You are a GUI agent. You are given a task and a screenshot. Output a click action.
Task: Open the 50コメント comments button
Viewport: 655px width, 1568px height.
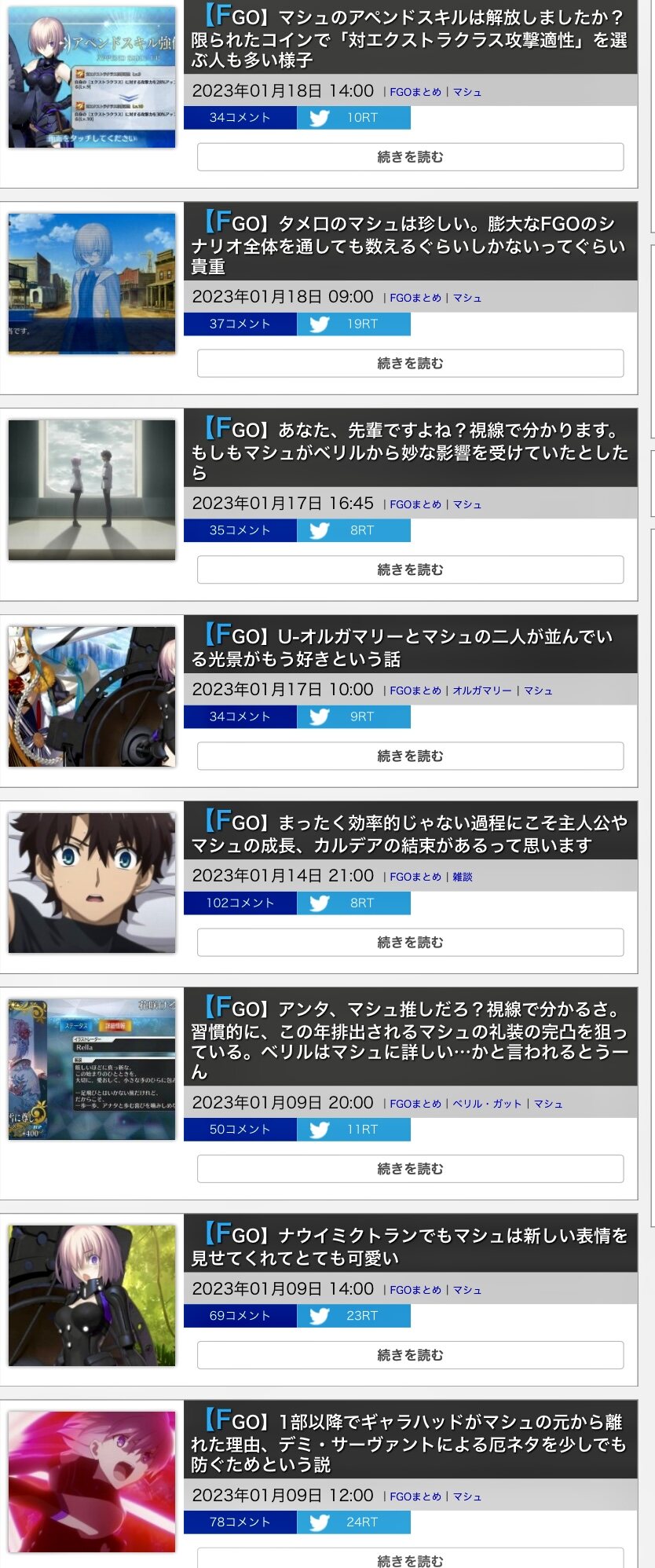(x=240, y=1129)
